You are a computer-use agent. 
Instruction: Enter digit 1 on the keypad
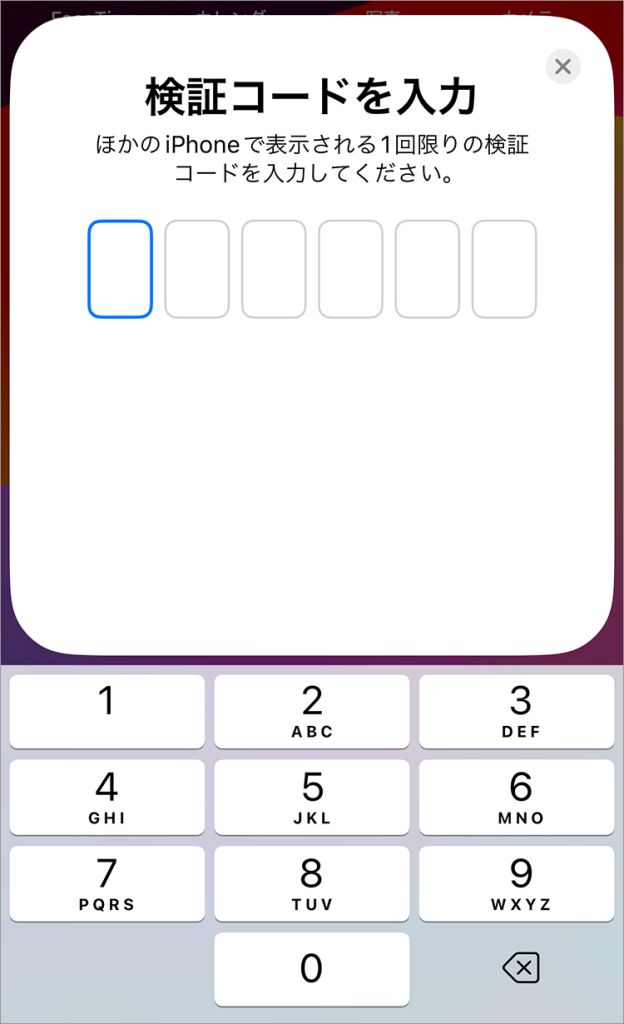click(107, 711)
